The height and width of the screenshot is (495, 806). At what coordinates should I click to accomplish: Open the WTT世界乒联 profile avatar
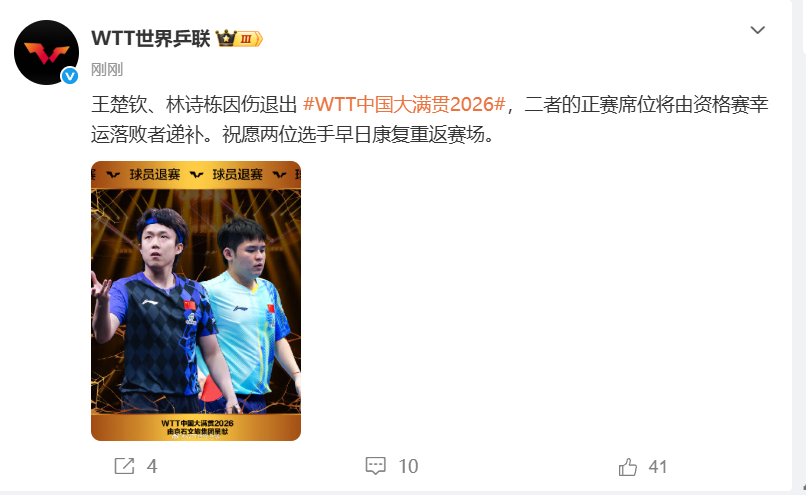46,52
